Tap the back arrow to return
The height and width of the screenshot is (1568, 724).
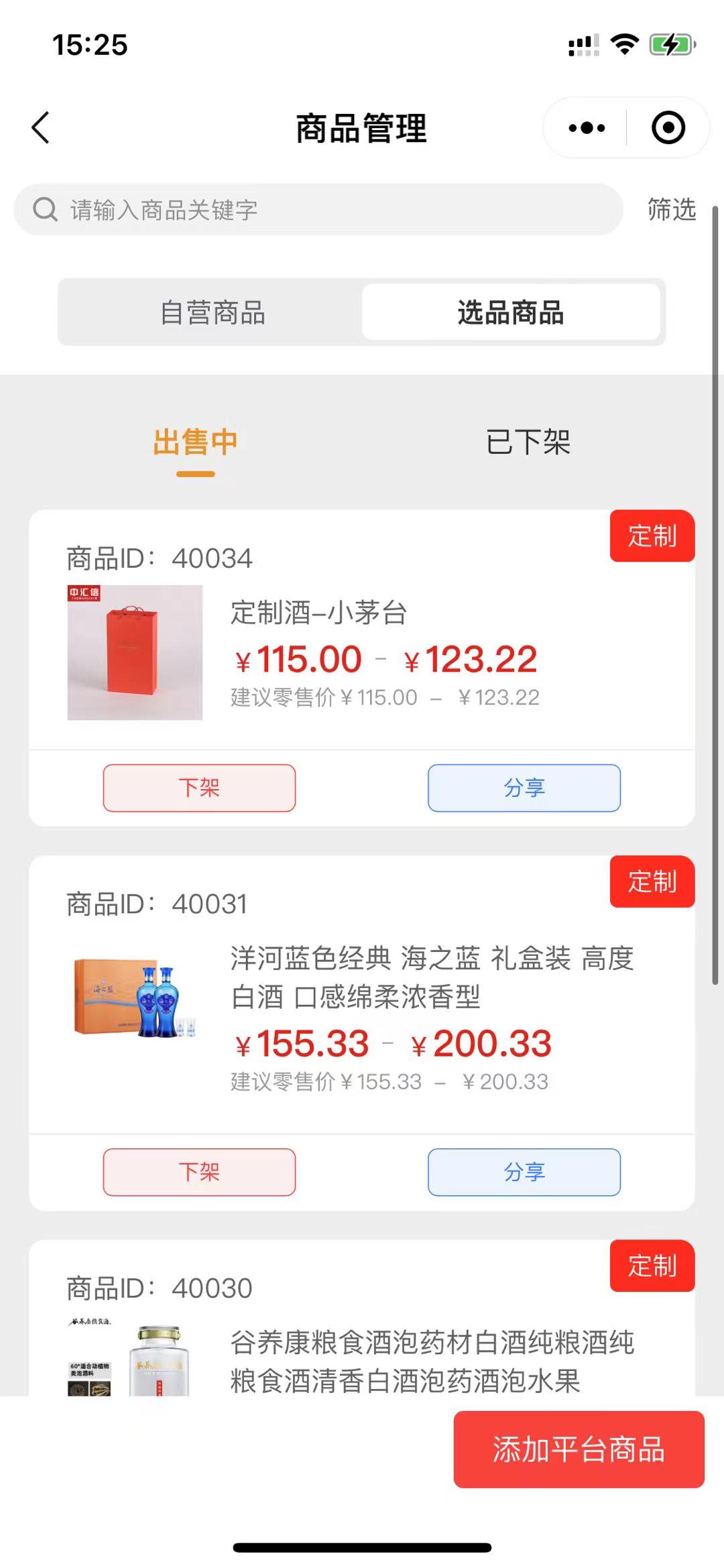(x=40, y=126)
